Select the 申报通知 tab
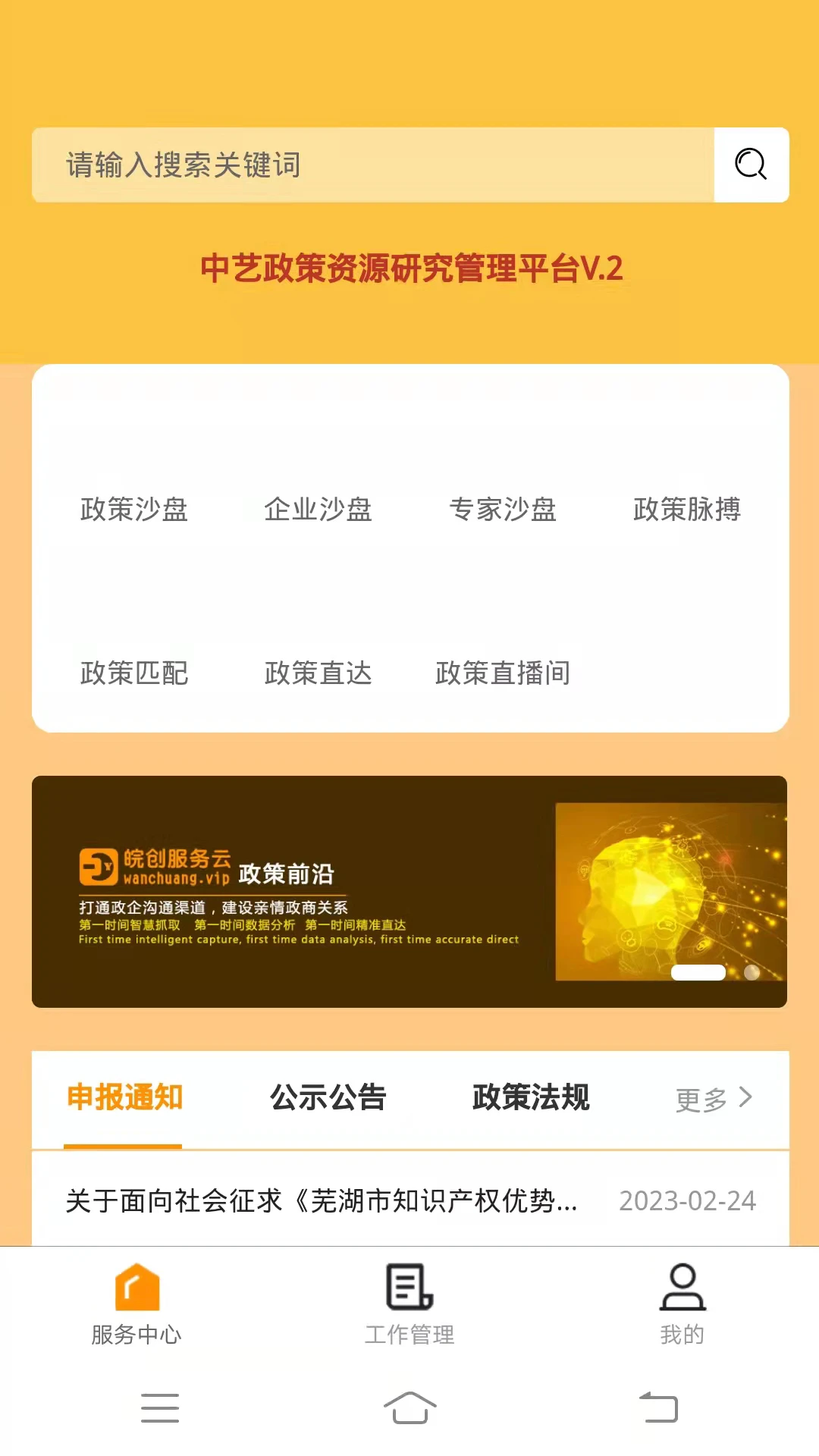The image size is (819, 1456). click(x=124, y=1097)
